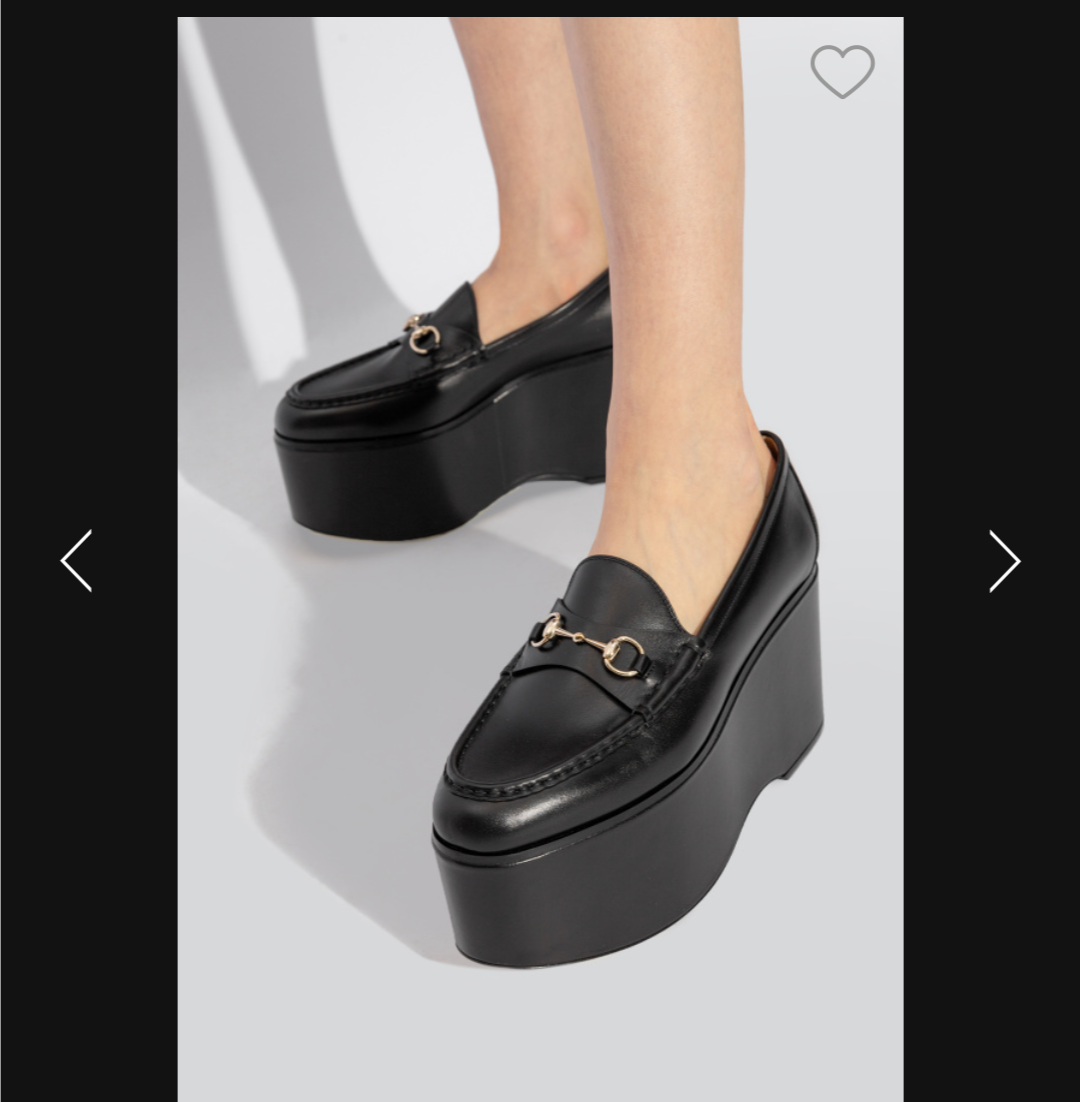The width and height of the screenshot is (1080, 1102).
Task: Add the loafers to your wishlist
Action: (842, 71)
